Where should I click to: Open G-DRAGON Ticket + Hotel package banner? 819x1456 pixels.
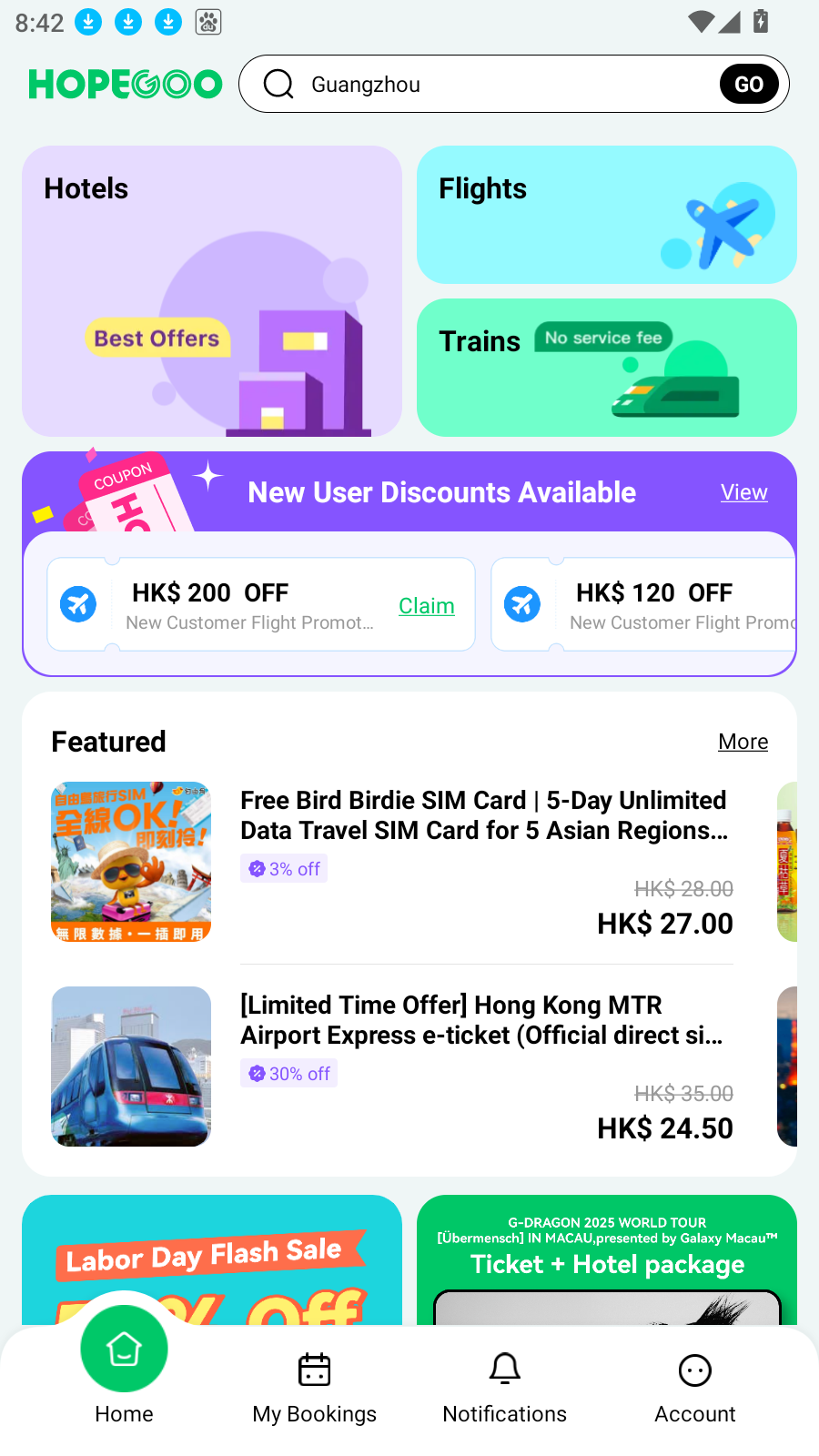pos(606,1260)
